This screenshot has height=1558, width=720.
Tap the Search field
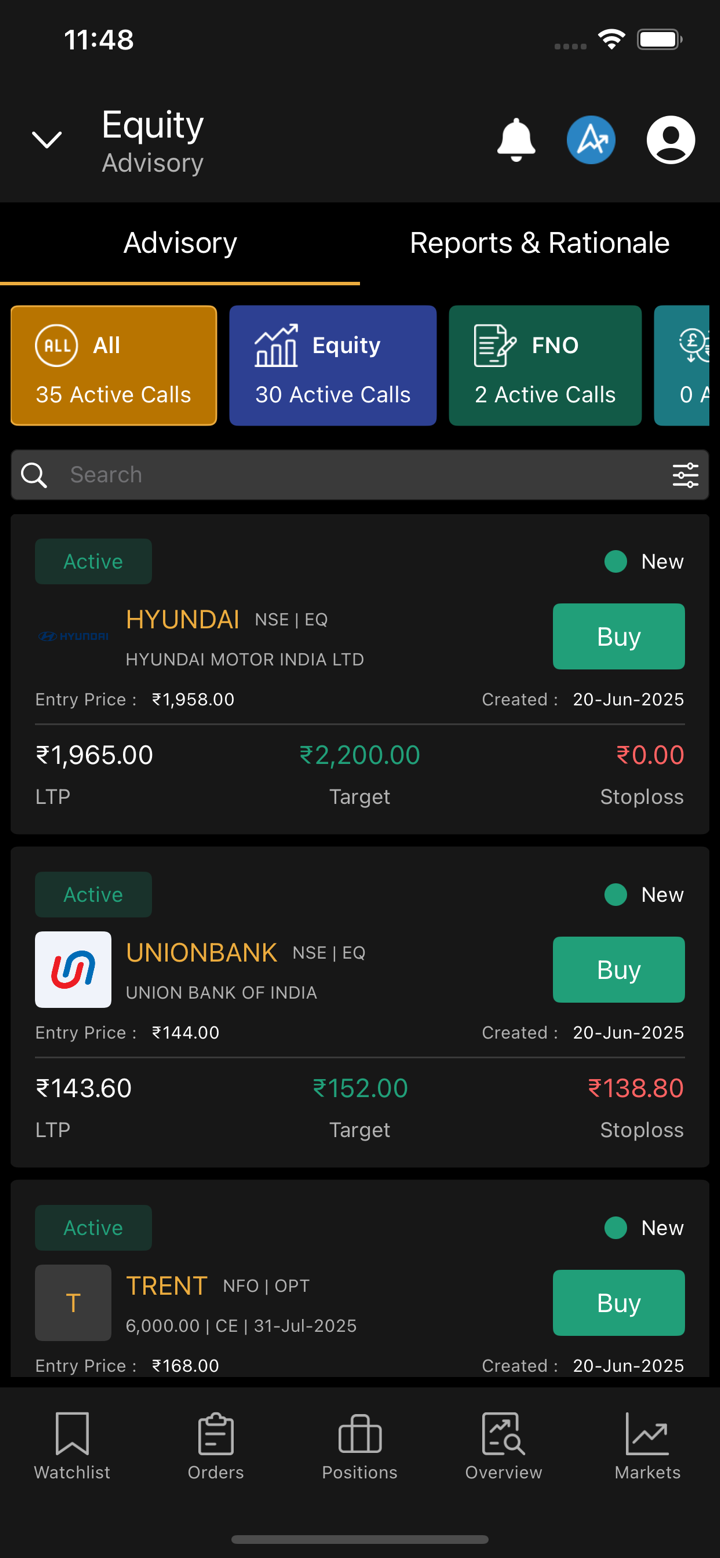[x=340, y=475]
